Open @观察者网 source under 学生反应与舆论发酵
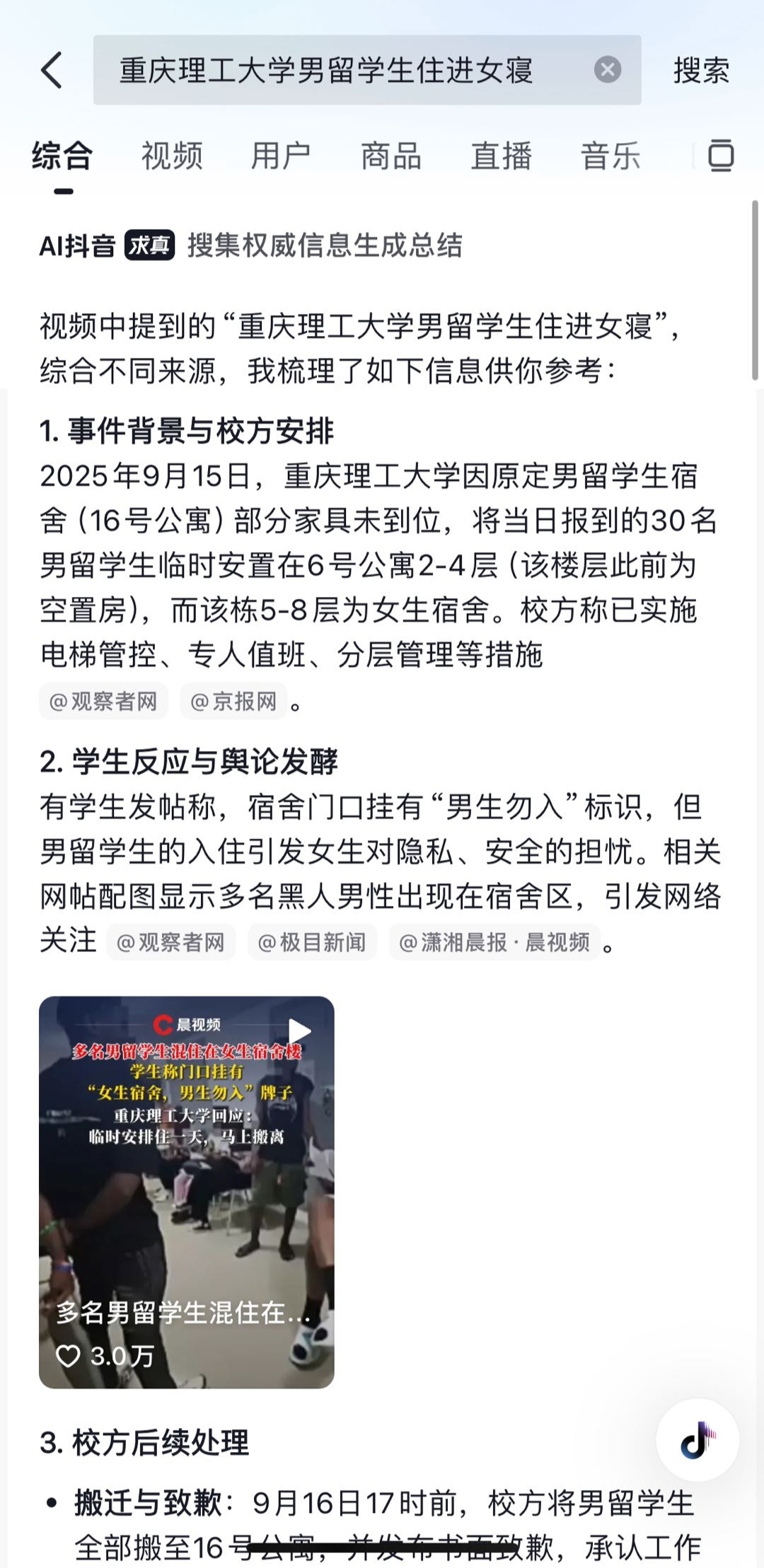Screen dimensions: 764x1568 point(170,942)
